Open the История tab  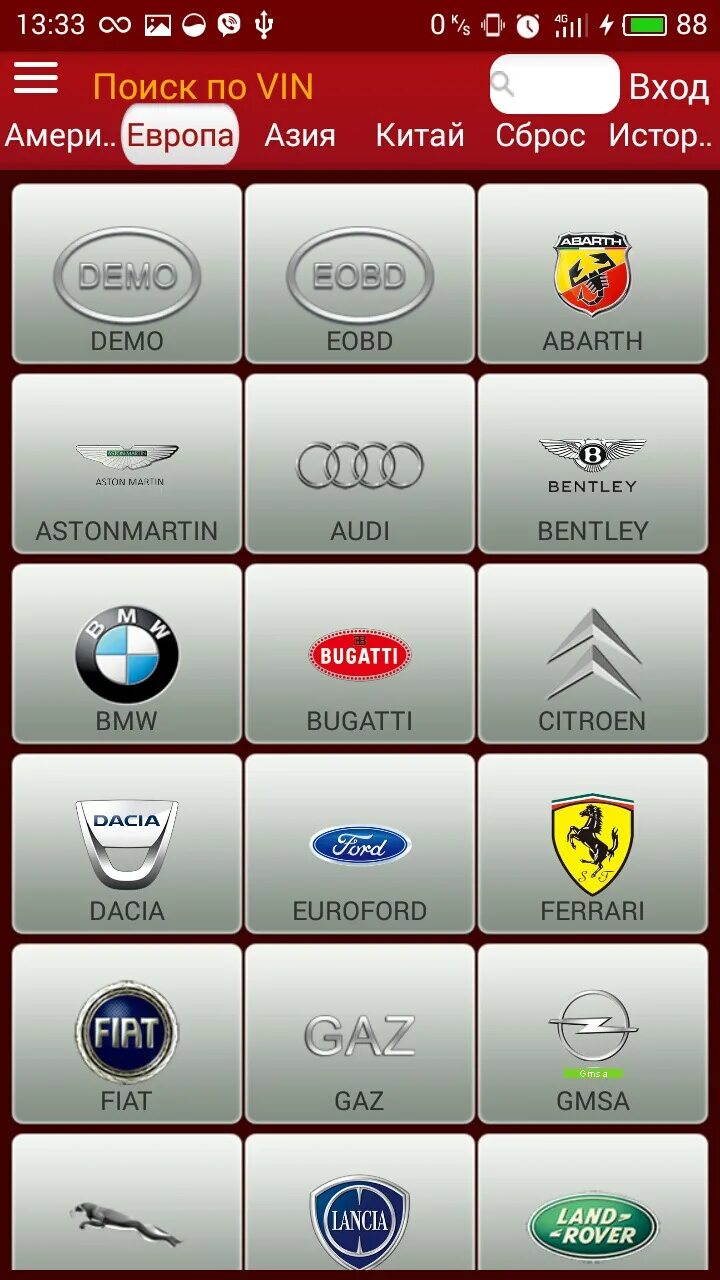coord(660,135)
